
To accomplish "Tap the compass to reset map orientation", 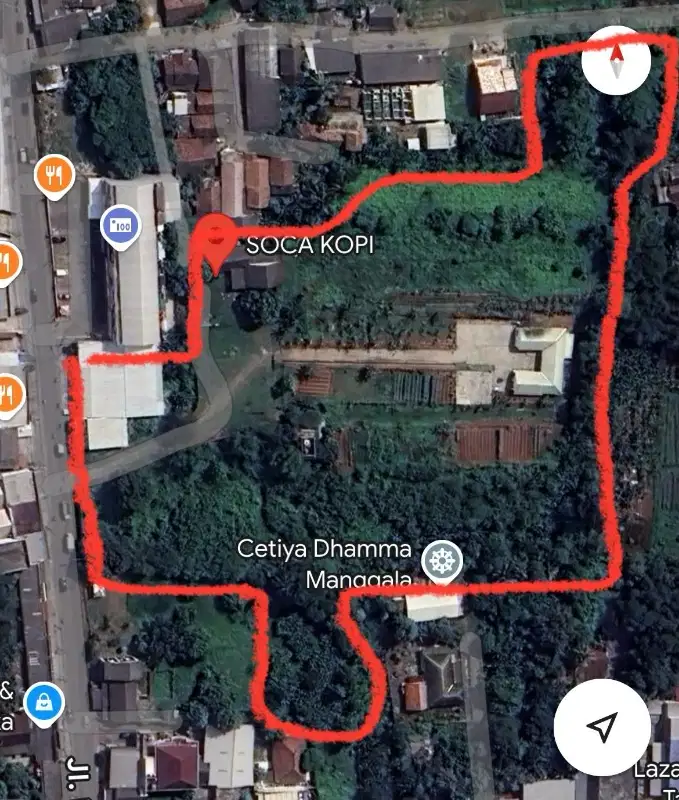I will (617, 60).
